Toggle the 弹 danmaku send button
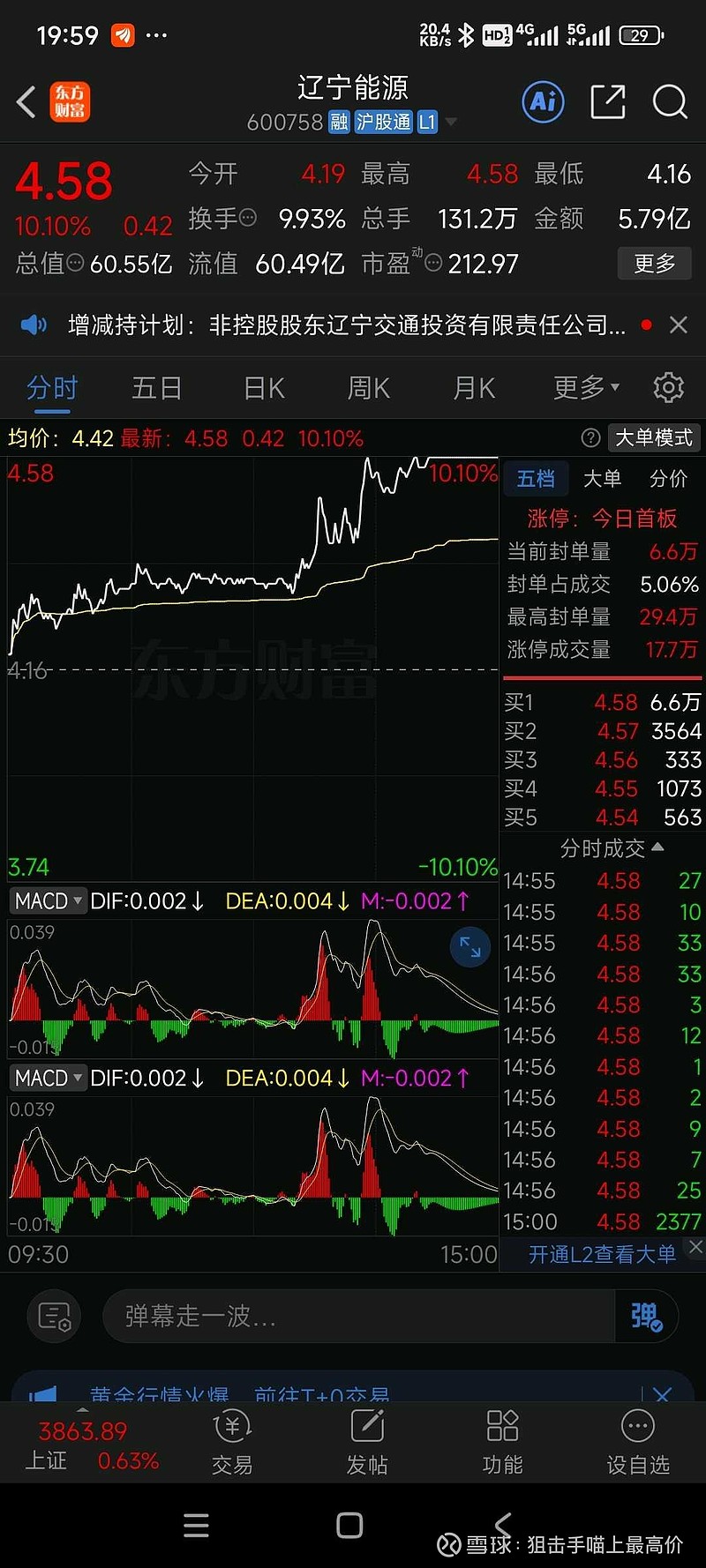706x1568 pixels. tap(647, 1316)
